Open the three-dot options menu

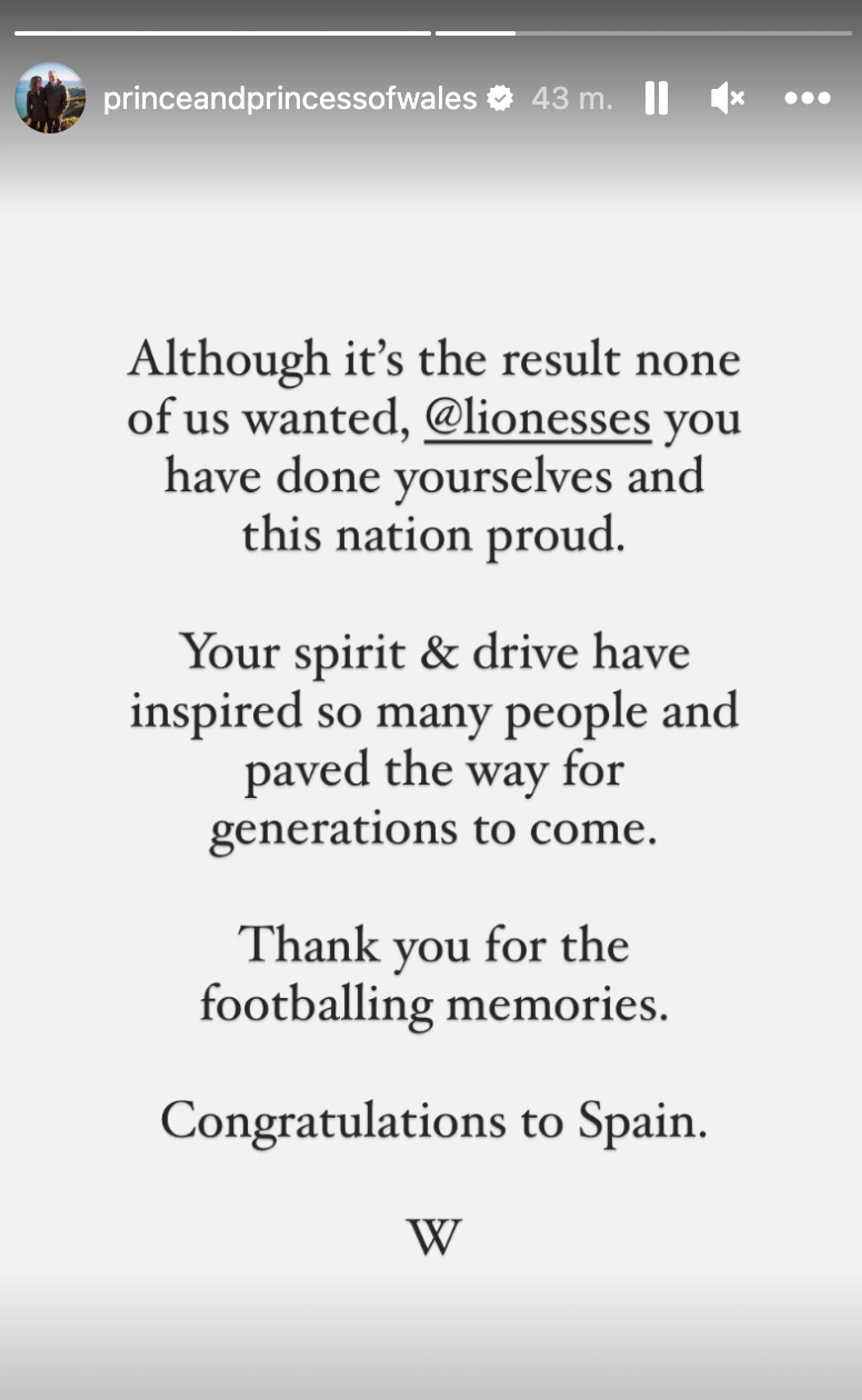[807, 98]
